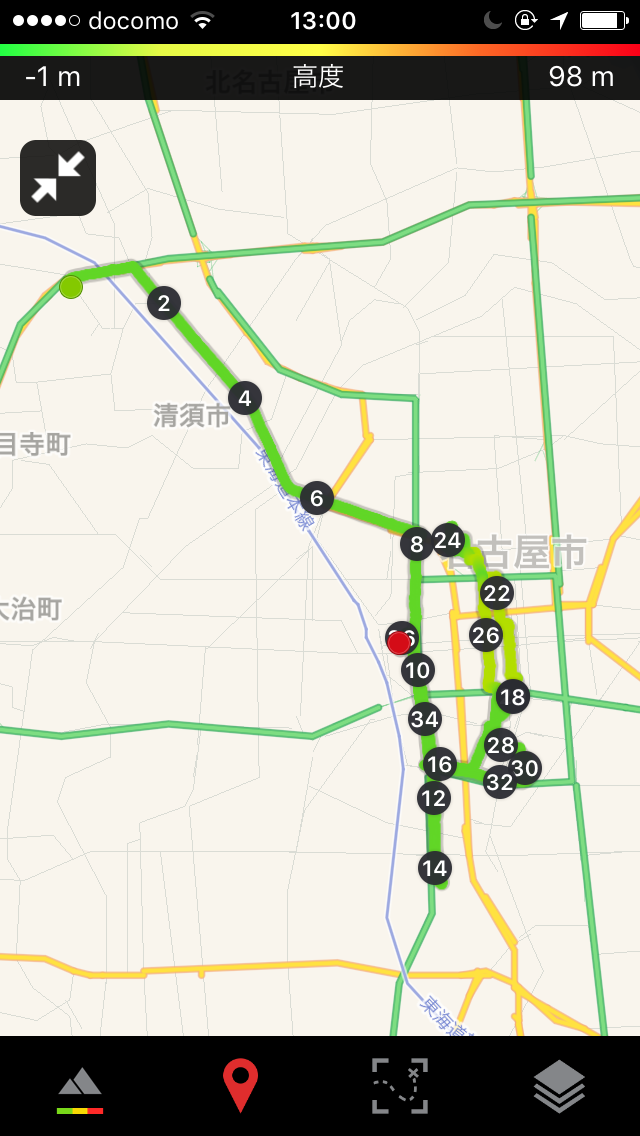Tap the red end point marker
The height and width of the screenshot is (1136, 640).
coord(399,643)
